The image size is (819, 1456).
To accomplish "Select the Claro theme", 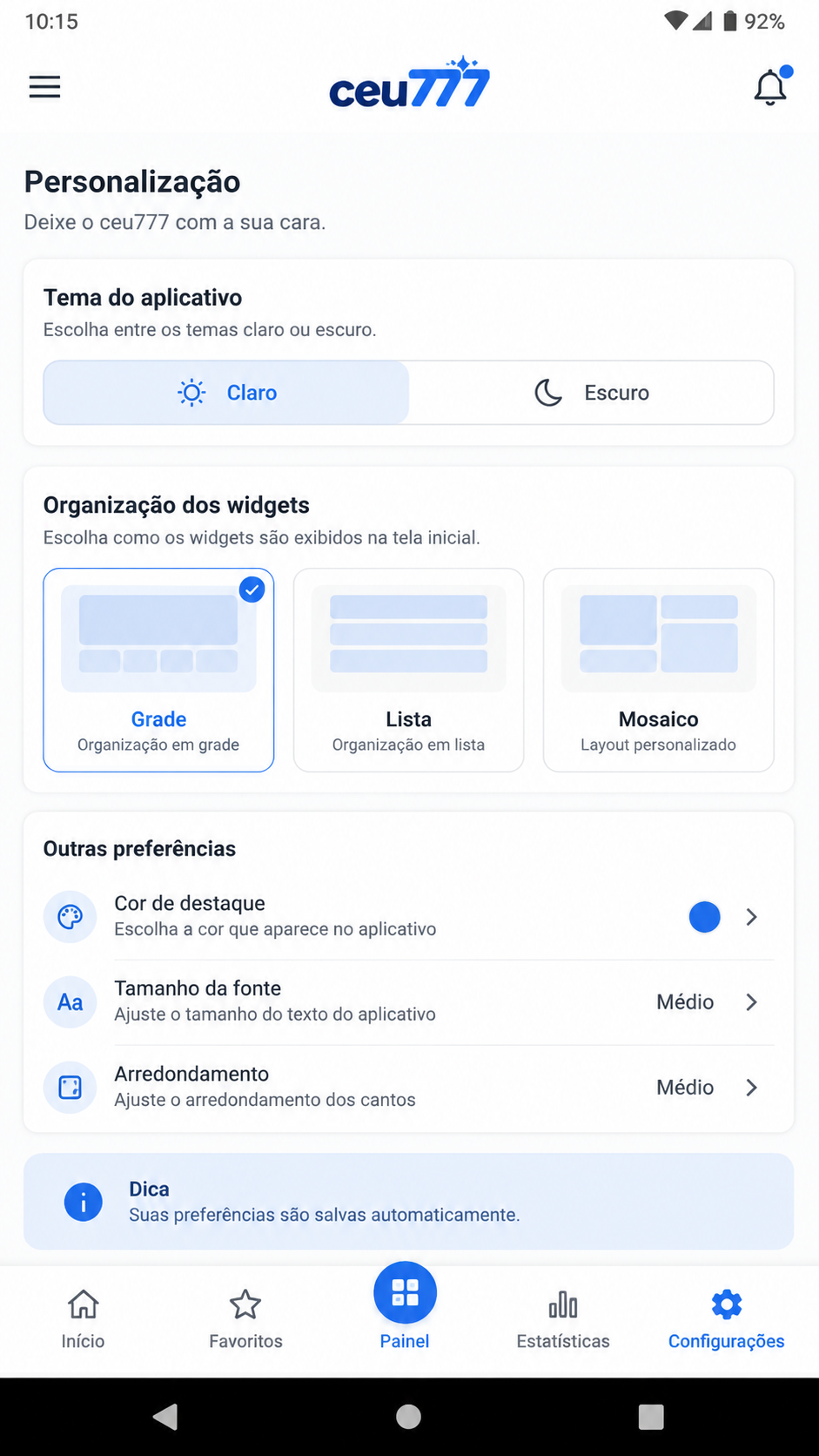I will pos(226,393).
